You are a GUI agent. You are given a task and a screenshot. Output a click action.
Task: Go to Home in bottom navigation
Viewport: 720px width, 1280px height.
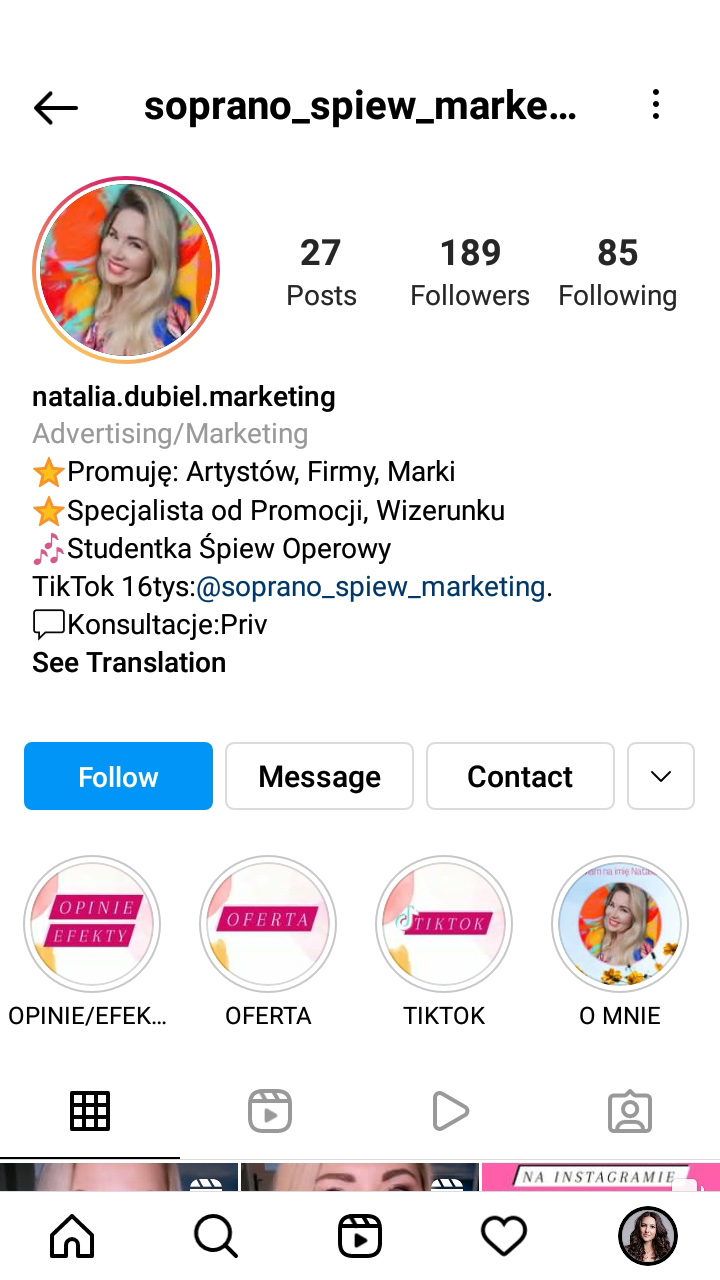tap(72, 1237)
